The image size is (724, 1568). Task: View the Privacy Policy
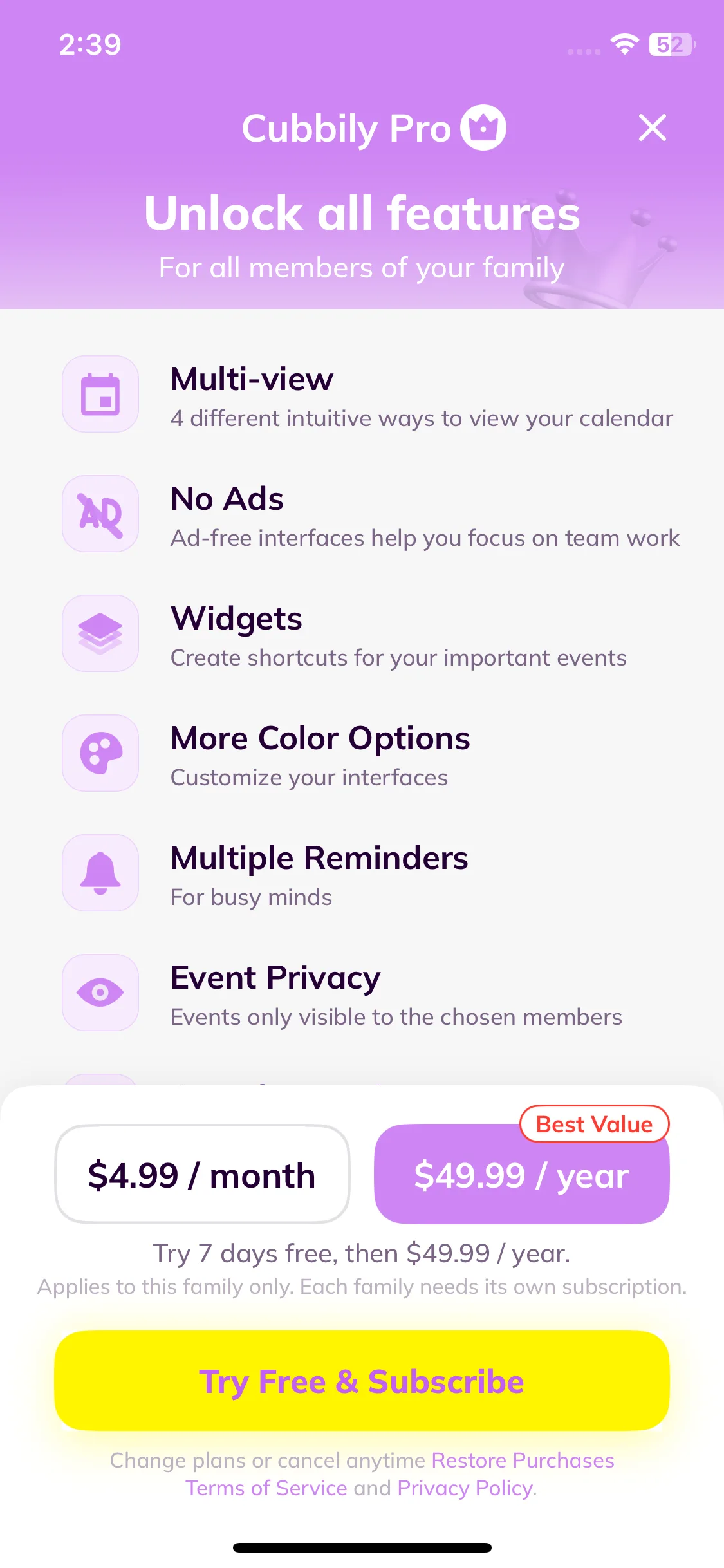tap(465, 1488)
